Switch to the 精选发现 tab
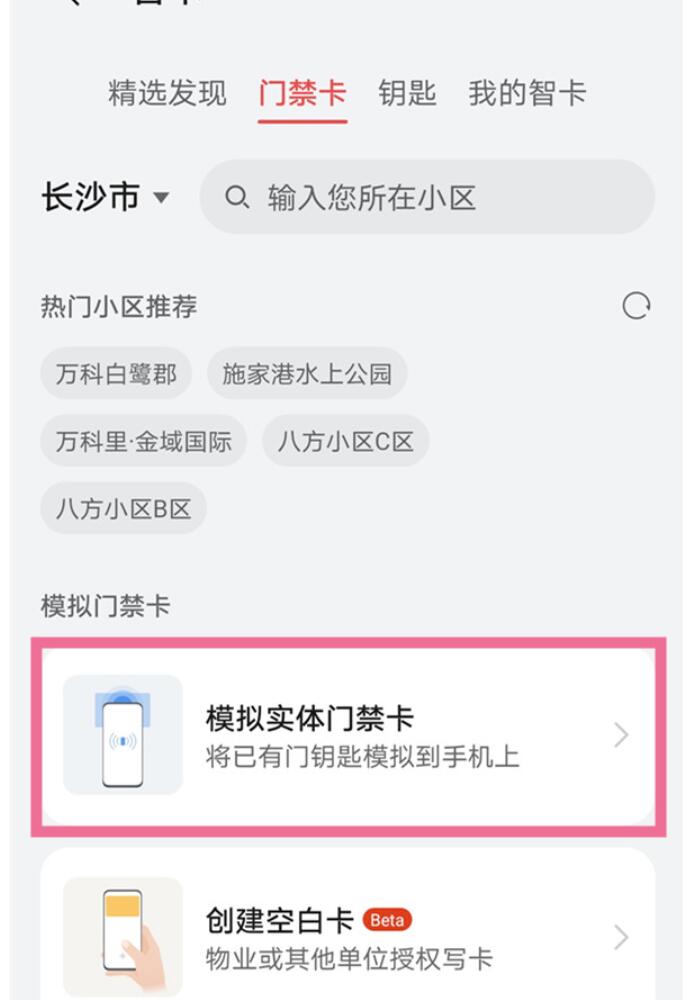The height and width of the screenshot is (1000, 683). [x=167, y=94]
